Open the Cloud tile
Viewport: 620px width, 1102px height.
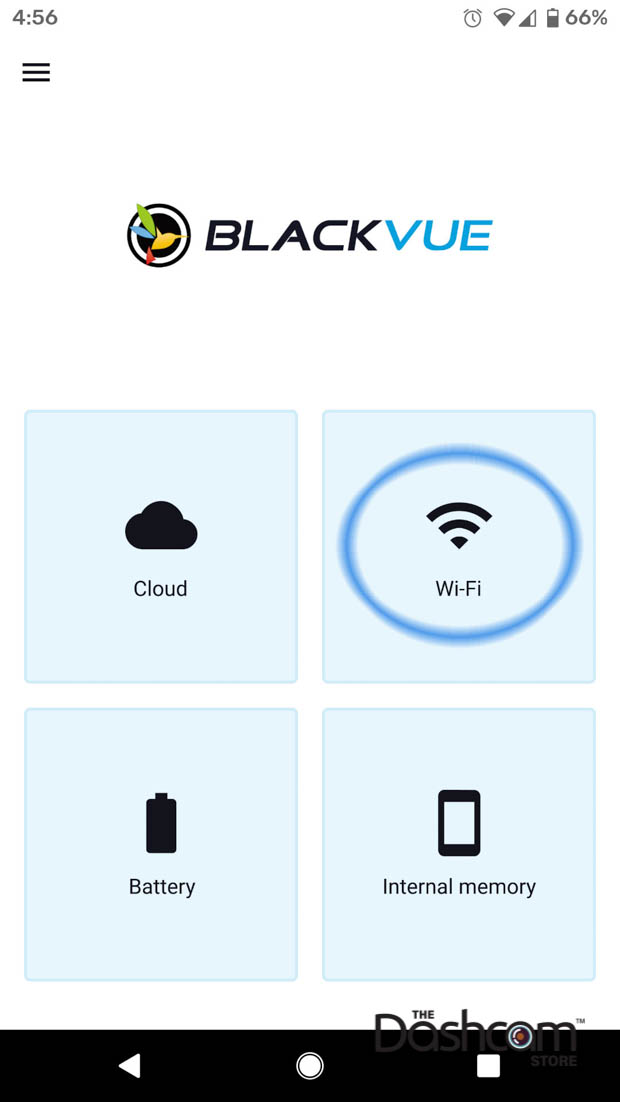pyautogui.click(x=161, y=546)
